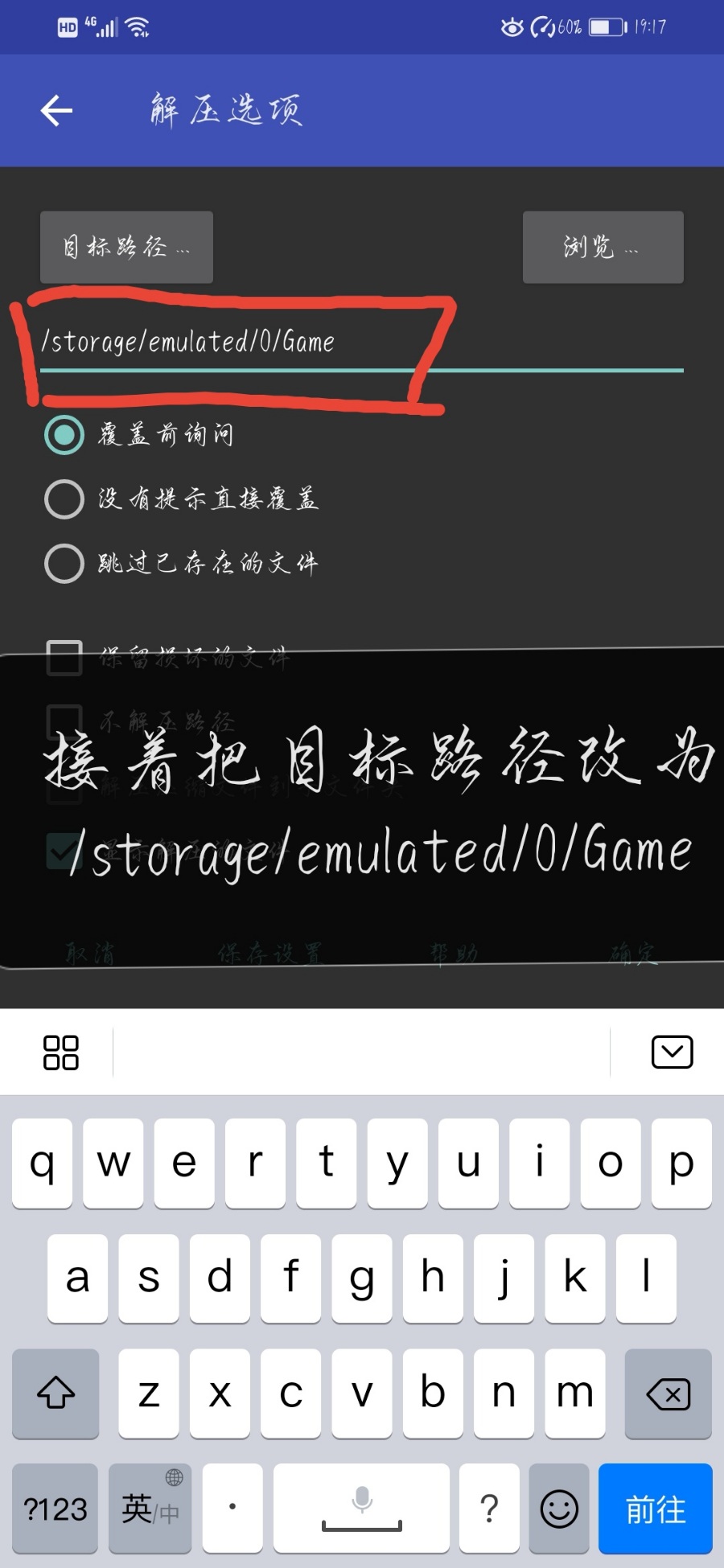The height and width of the screenshot is (1568, 724).
Task: Choose the overwrite without prompt option
Action: click(64, 499)
